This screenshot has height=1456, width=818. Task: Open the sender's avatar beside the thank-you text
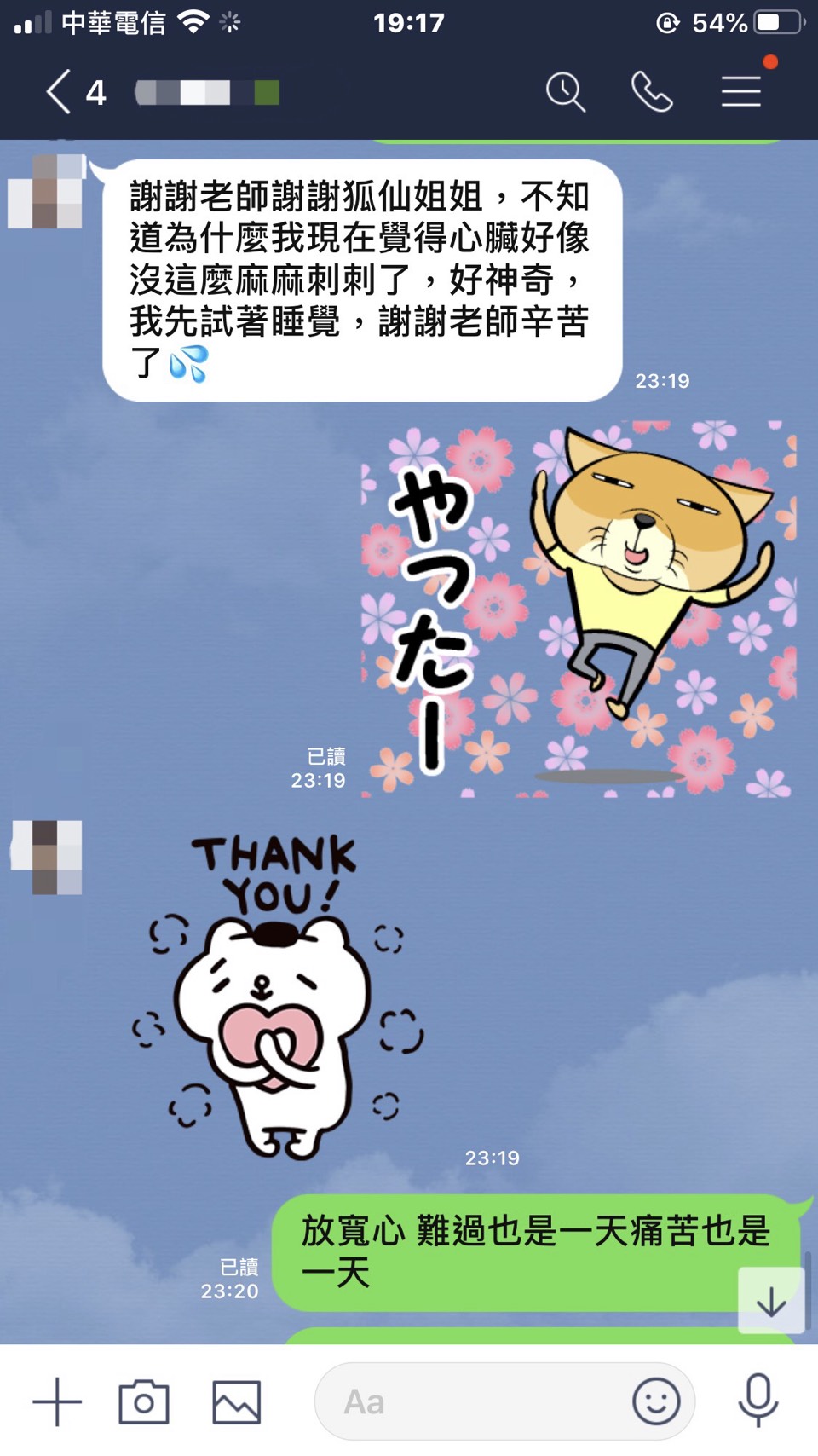tap(47, 192)
